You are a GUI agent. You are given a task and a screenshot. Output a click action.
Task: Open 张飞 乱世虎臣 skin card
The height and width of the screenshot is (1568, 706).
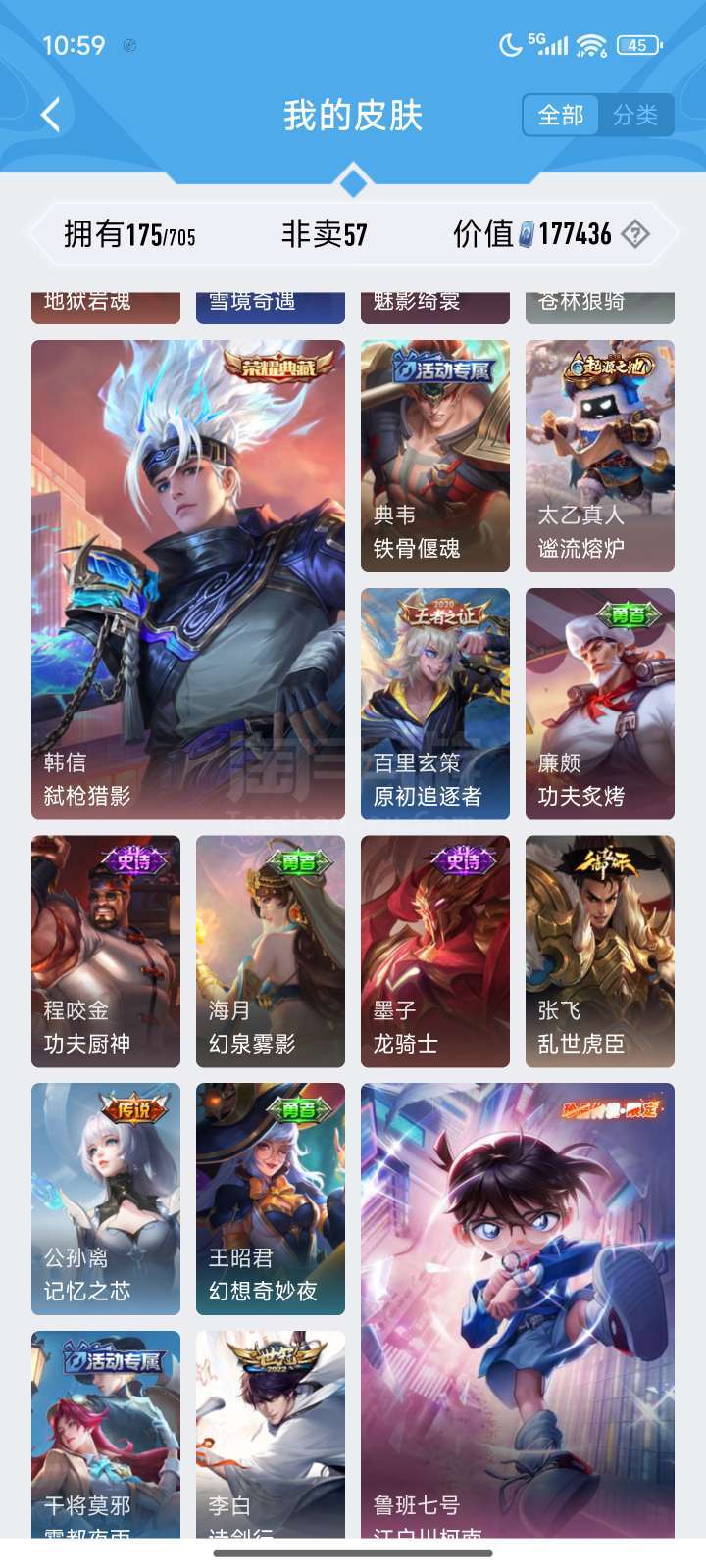coord(600,952)
